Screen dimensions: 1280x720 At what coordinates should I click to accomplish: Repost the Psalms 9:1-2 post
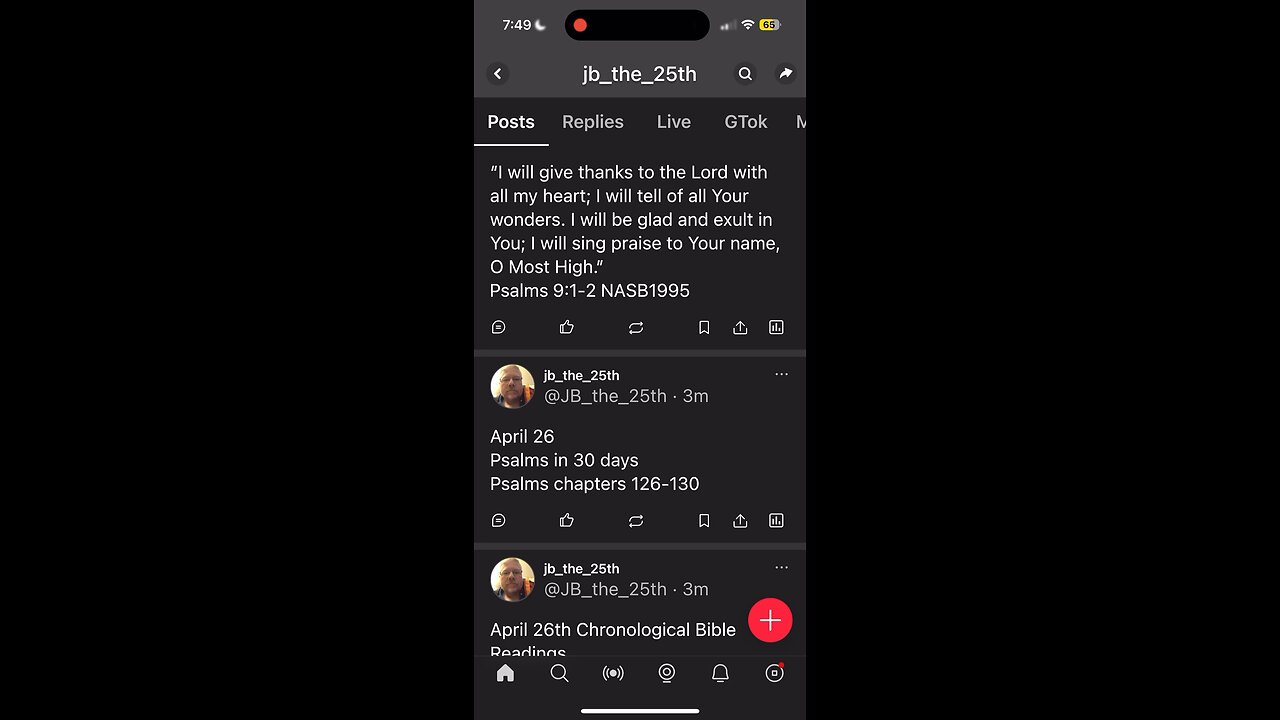click(x=636, y=327)
